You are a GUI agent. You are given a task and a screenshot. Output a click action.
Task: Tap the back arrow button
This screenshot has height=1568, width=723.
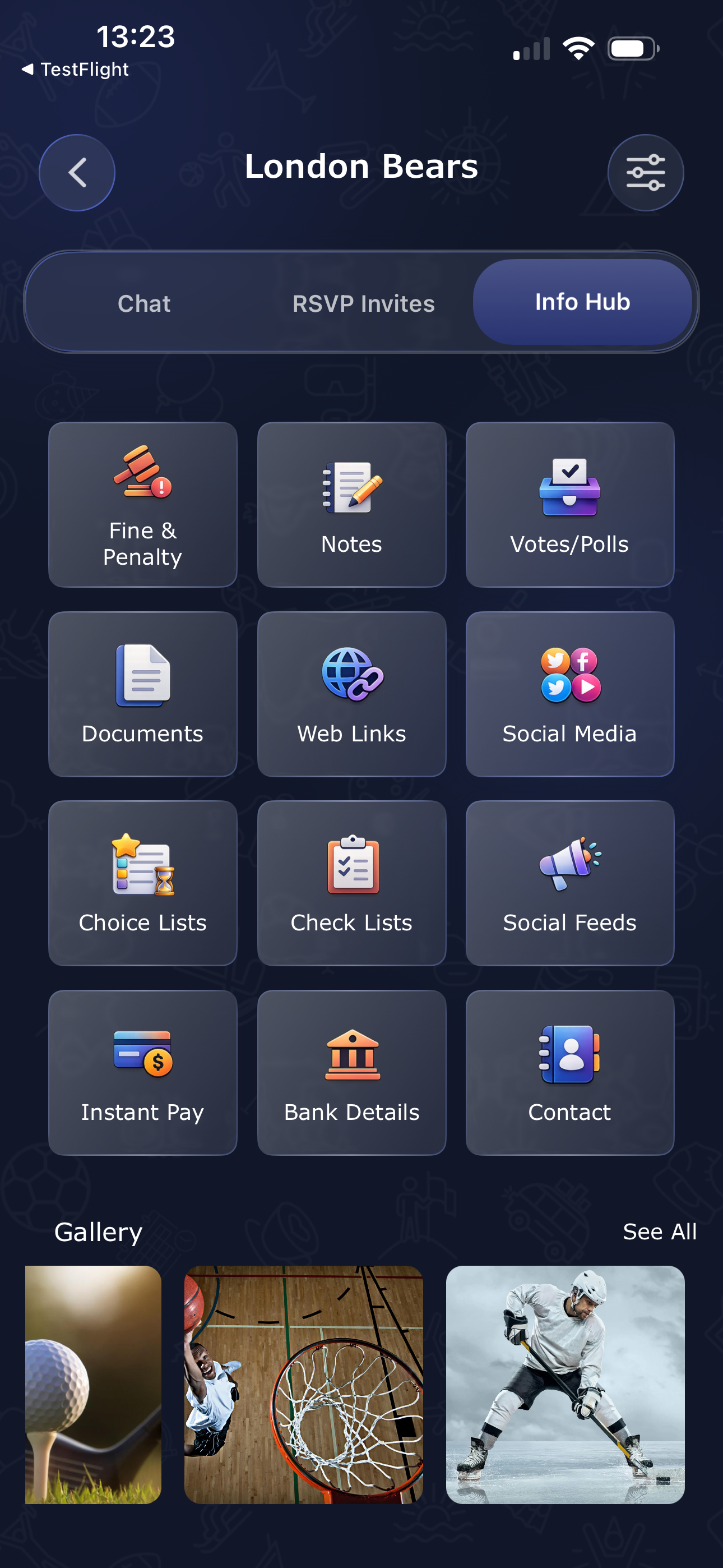click(76, 172)
